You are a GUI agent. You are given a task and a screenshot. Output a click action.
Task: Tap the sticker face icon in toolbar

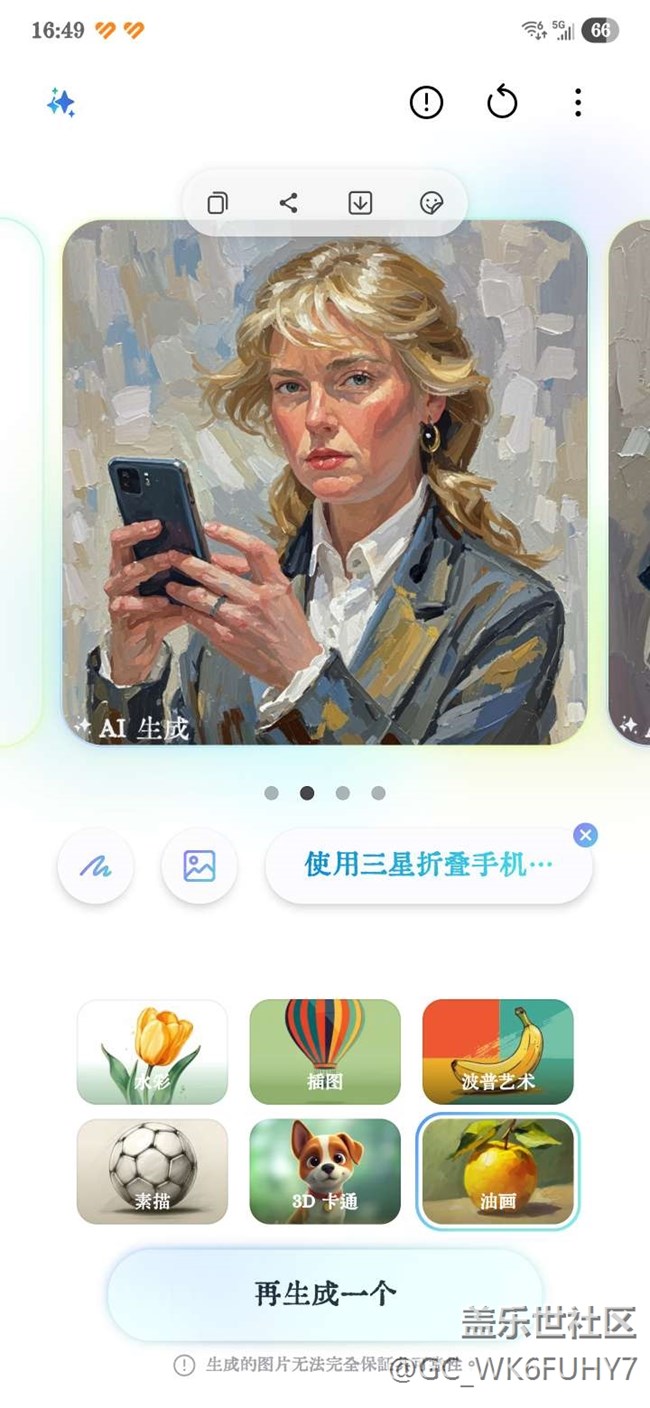[x=431, y=203]
